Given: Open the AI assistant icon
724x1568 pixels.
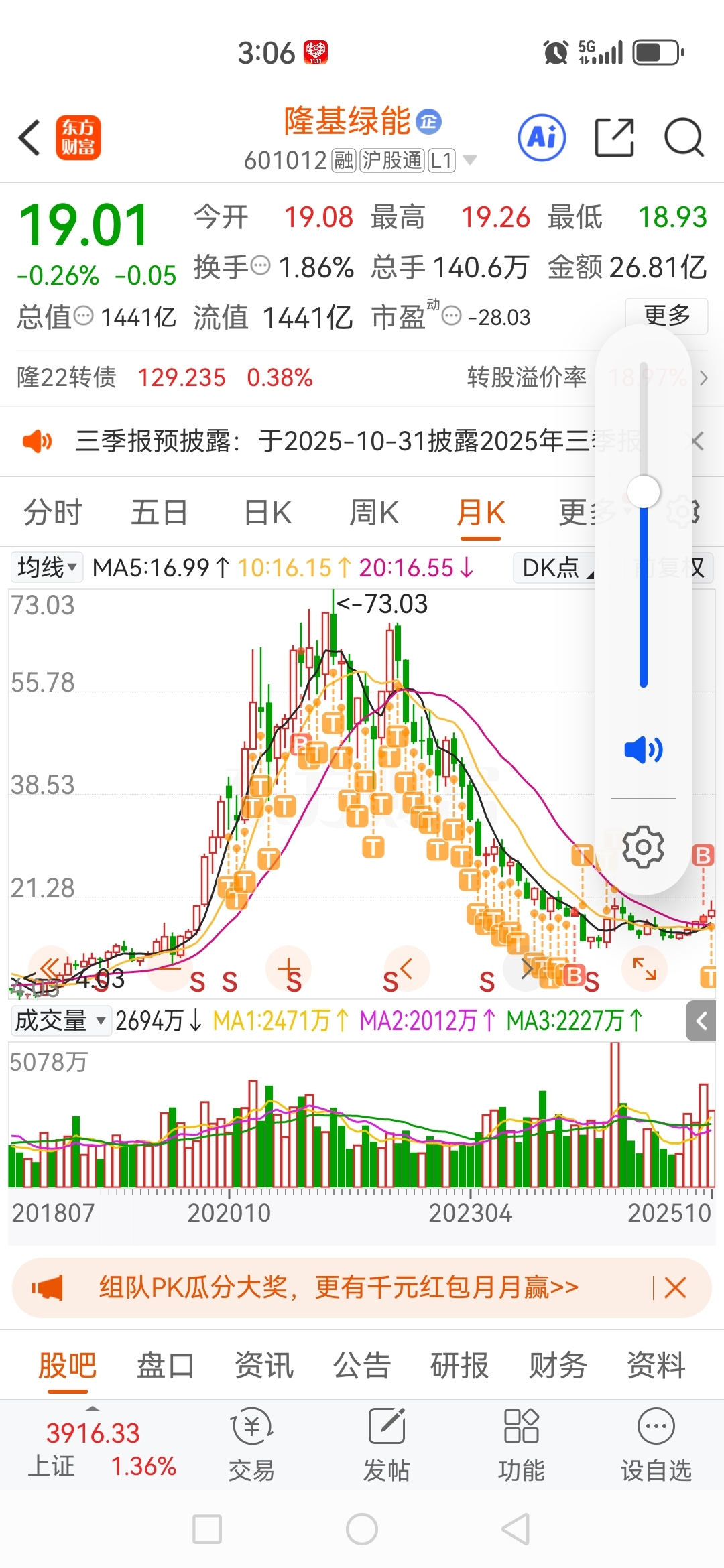Looking at the screenshot, I should [542, 138].
